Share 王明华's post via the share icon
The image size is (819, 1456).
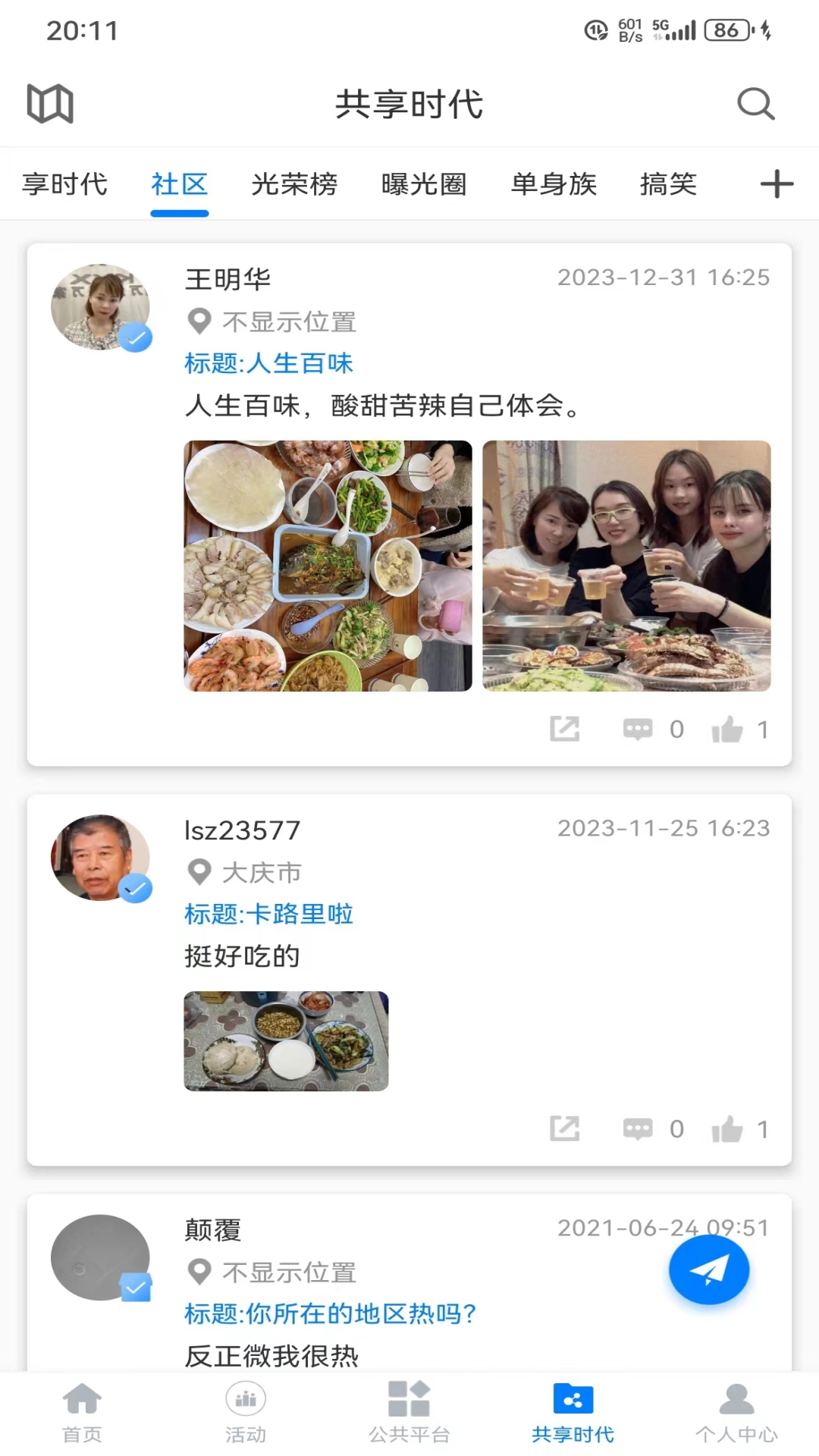coord(565,728)
